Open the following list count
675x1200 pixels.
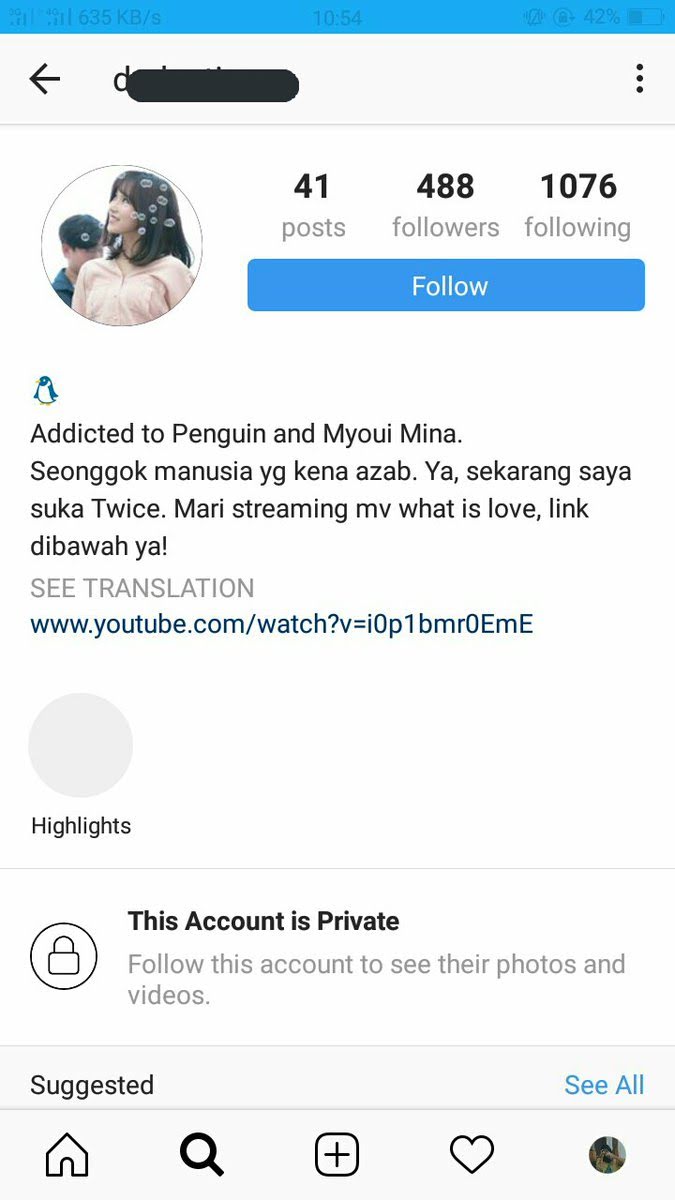578,204
